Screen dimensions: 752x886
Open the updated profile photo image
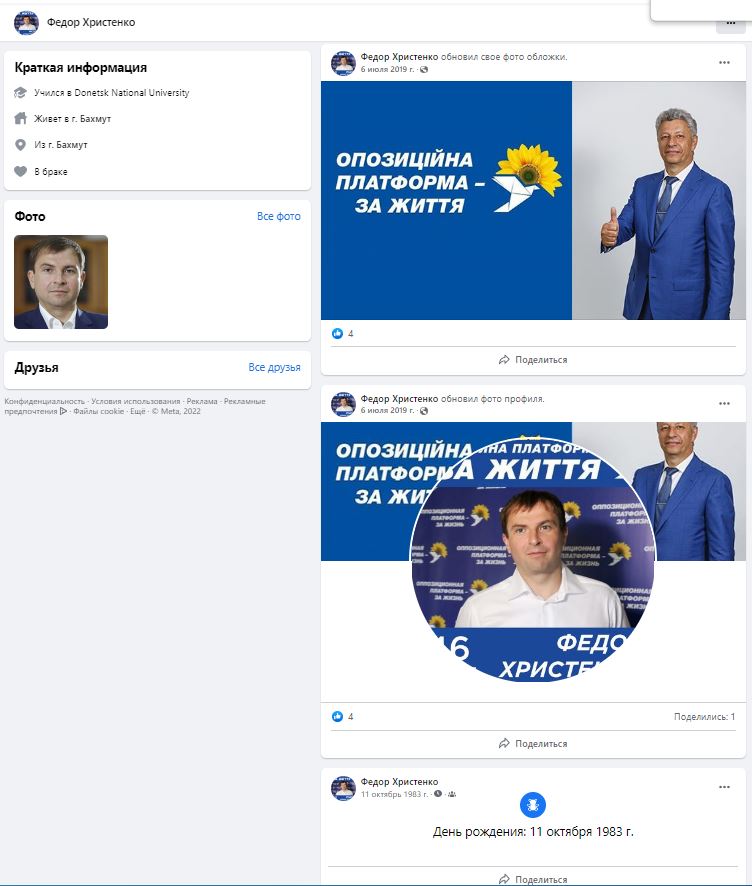click(533, 561)
